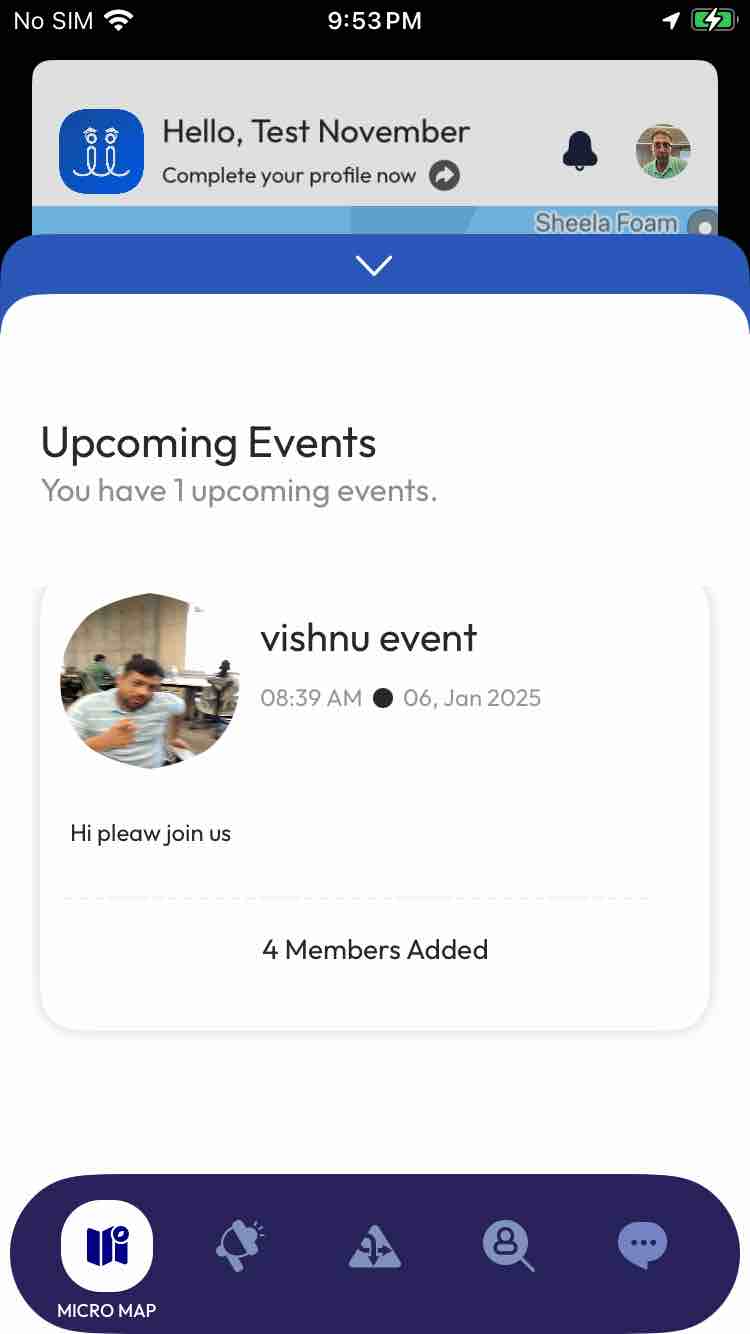The height and width of the screenshot is (1334, 750).
Task: Open the chat bubble tab
Action: [642, 1246]
